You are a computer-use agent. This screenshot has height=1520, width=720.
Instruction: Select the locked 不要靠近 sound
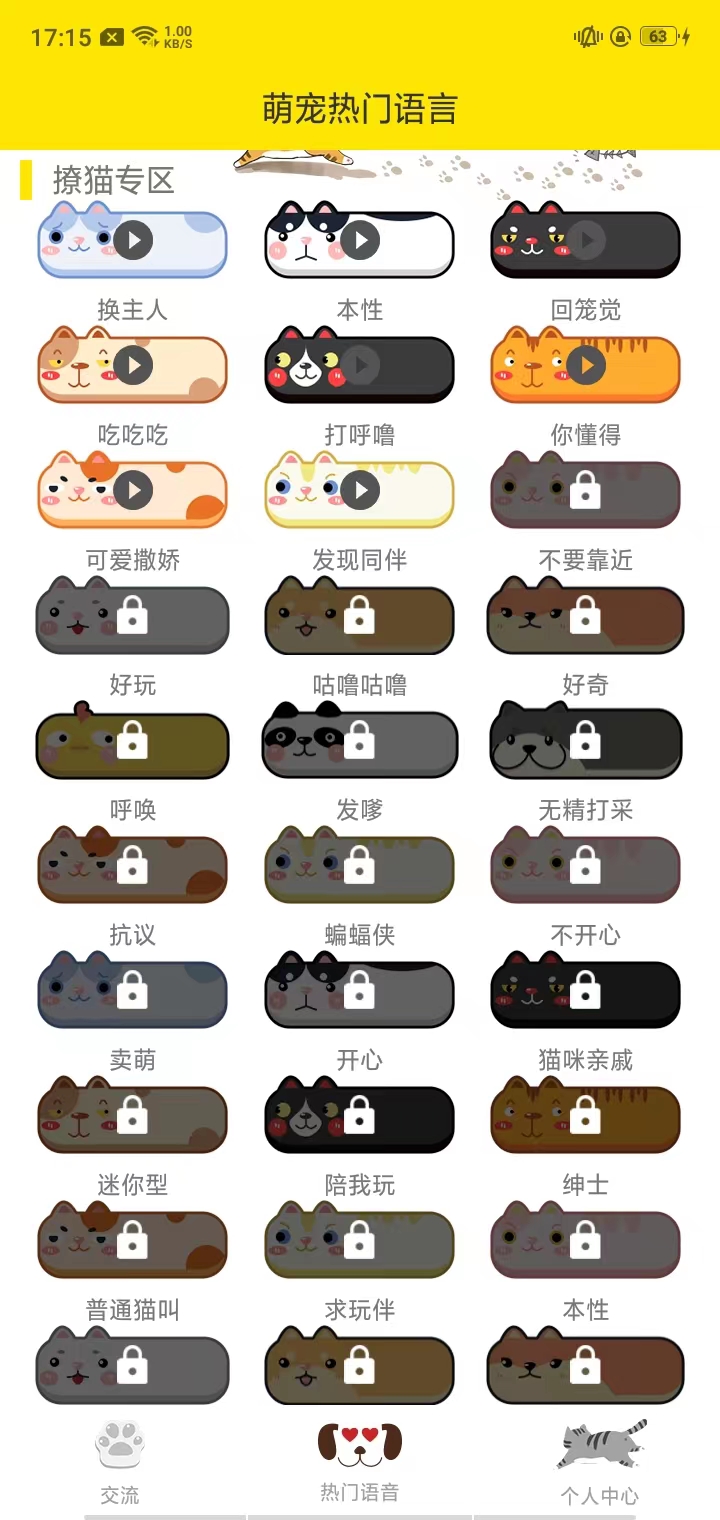coord(586,616)
